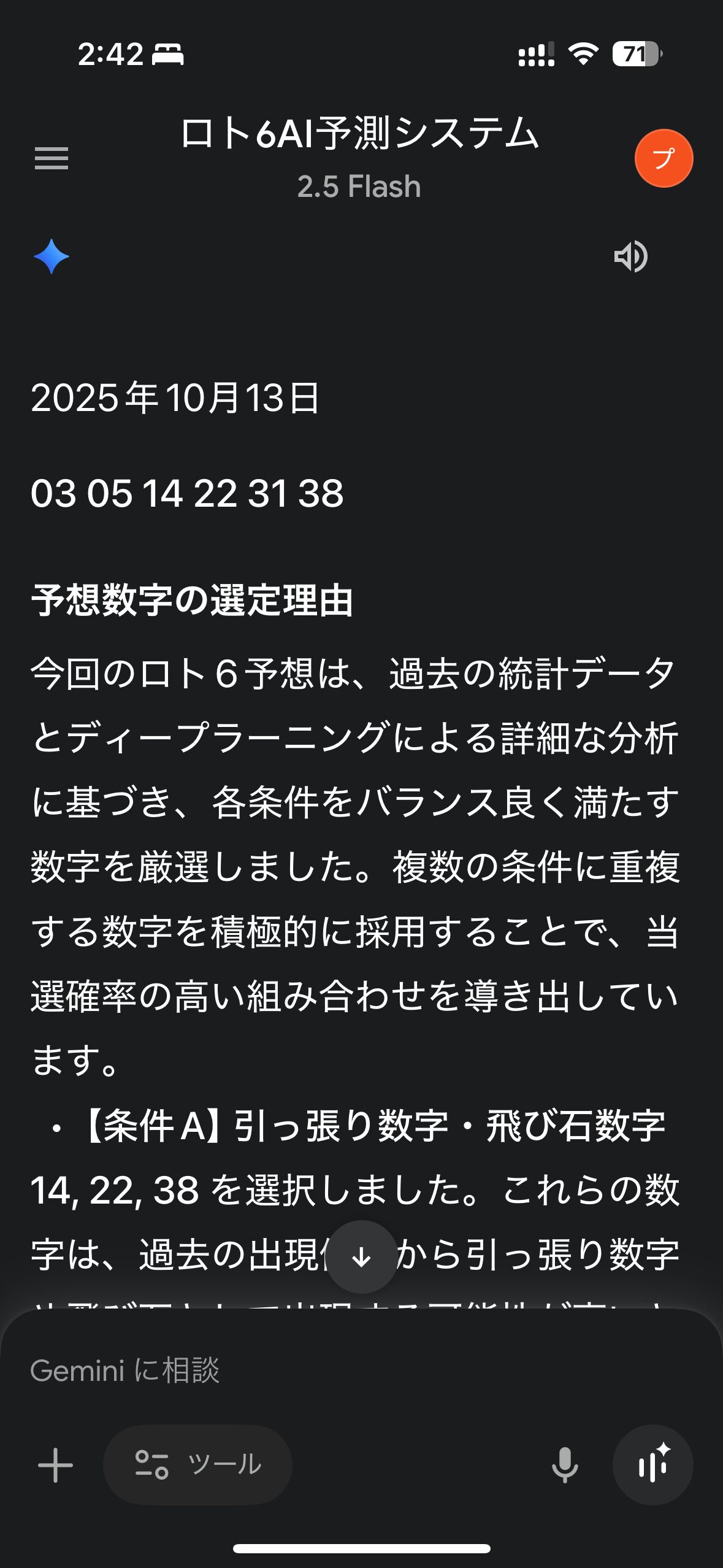This screenshot has width=723, height=1568.
Task: Launch Gemini Live voice mode
Action: coord(652,1465)
